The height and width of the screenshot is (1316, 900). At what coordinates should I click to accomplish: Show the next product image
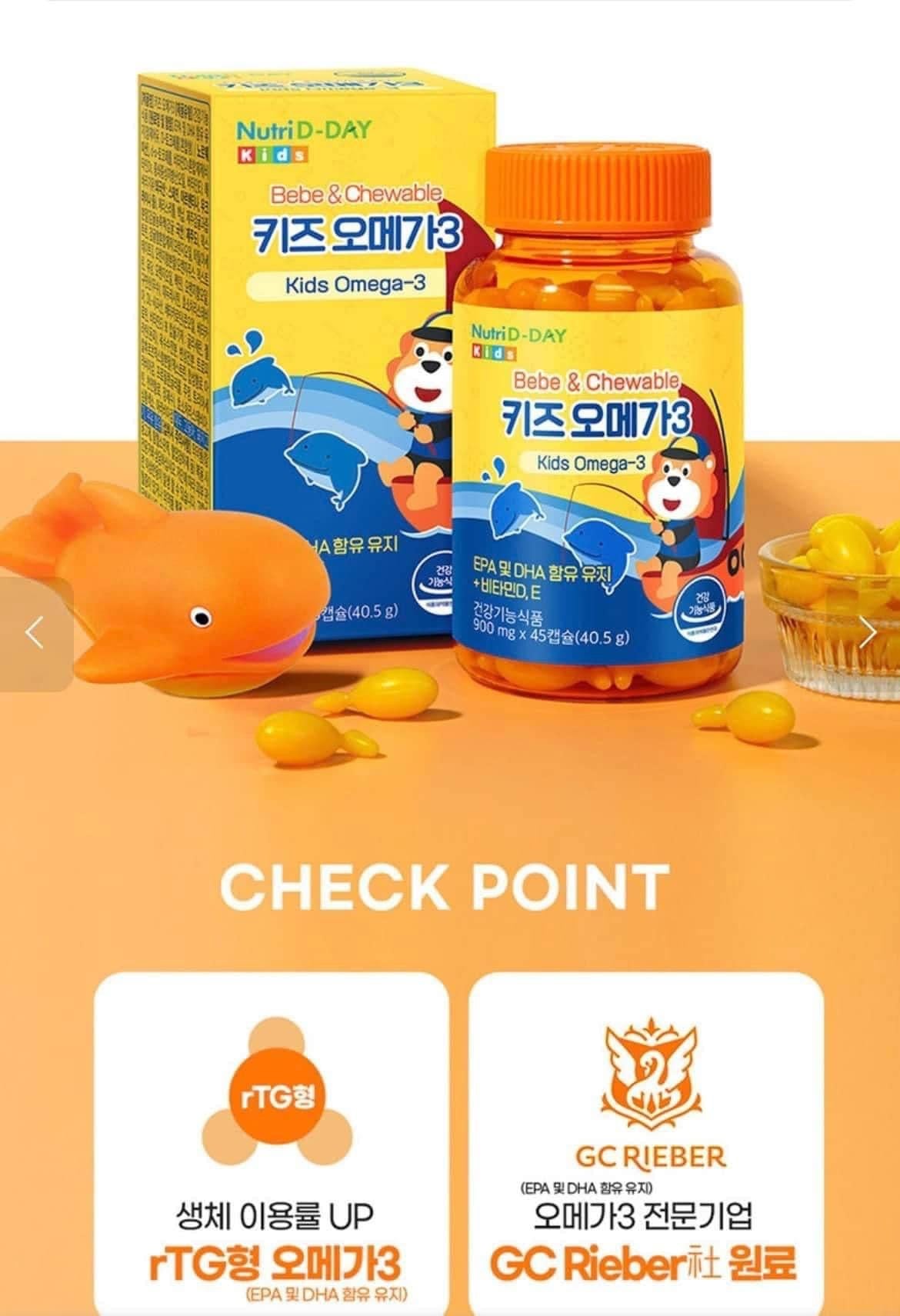(x=868, y=633)
